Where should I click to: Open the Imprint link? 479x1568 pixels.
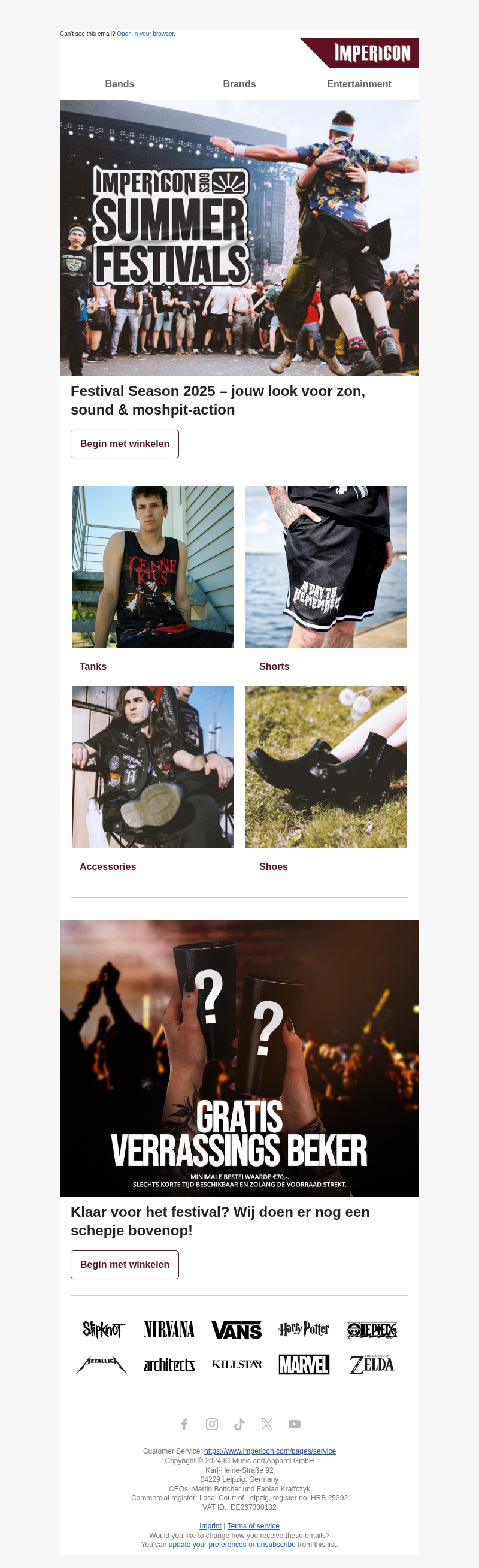(210, 1526)
